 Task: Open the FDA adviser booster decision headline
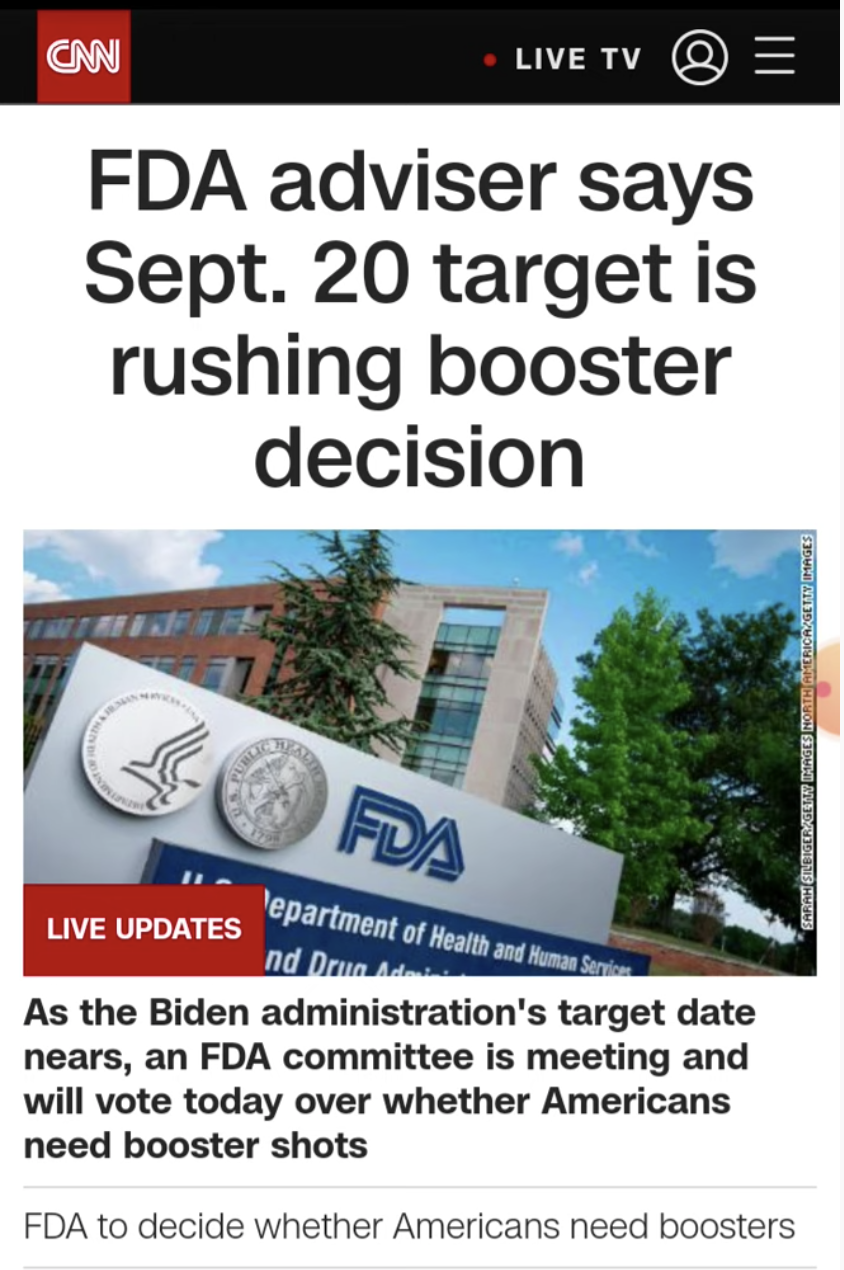click(420, 318)
